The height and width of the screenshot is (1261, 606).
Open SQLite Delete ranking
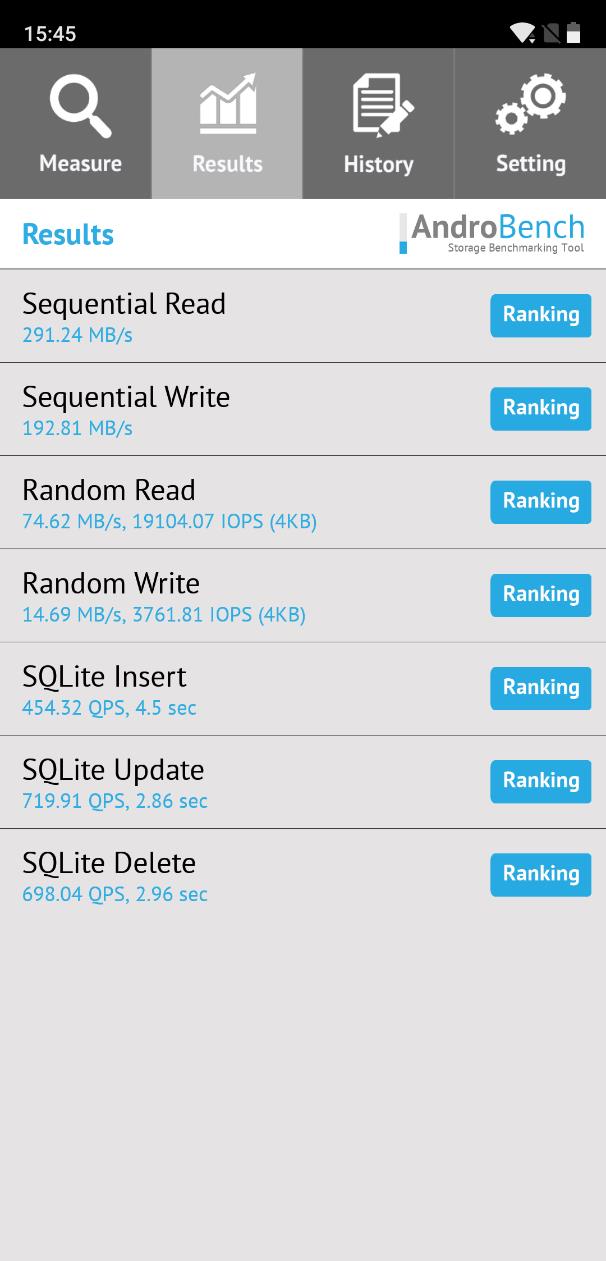click(x=540, y=874)
